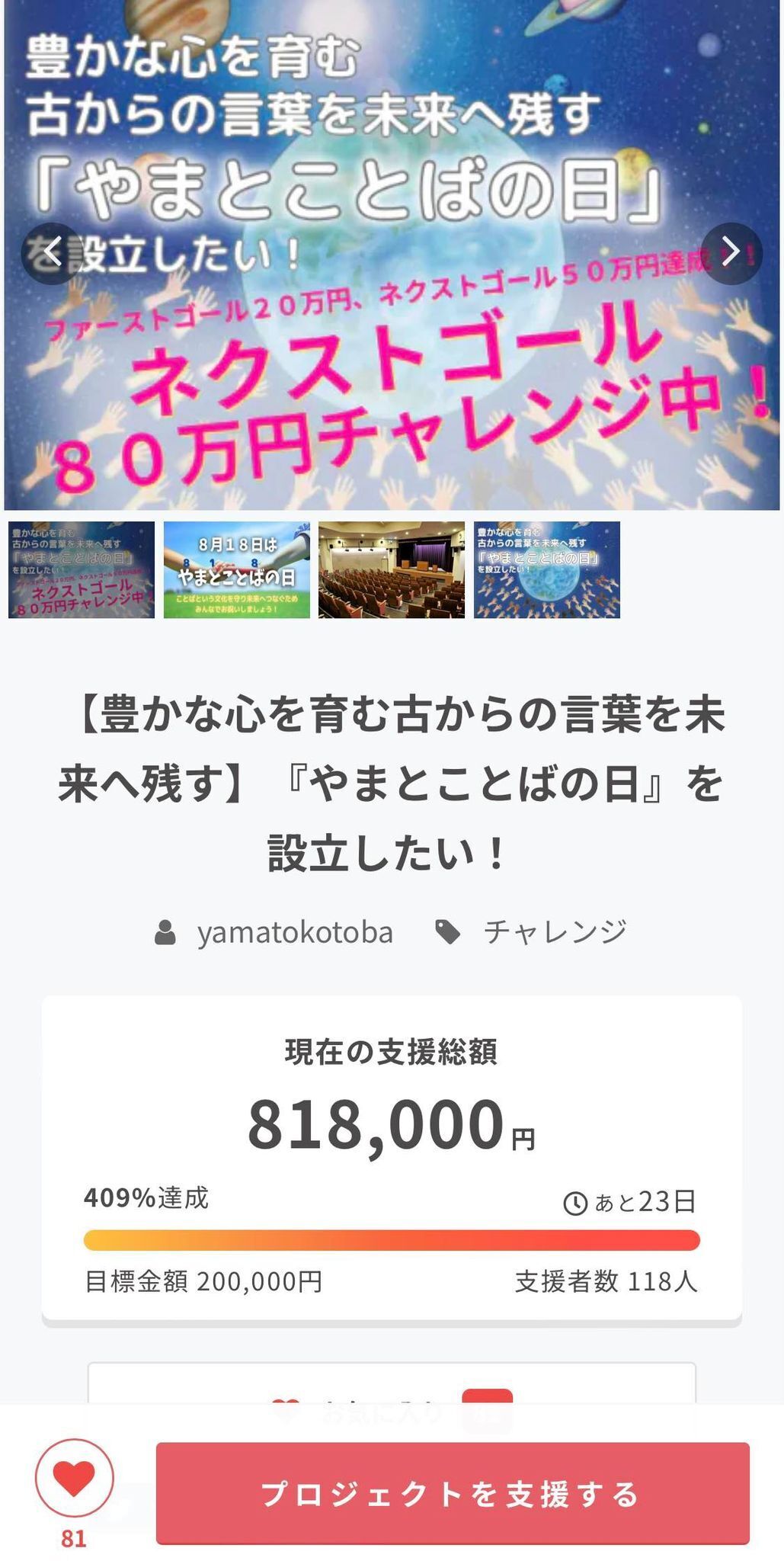Screen dimensions: 784x1561
Task: Show the previous carousel image
Action: point(51,252)
